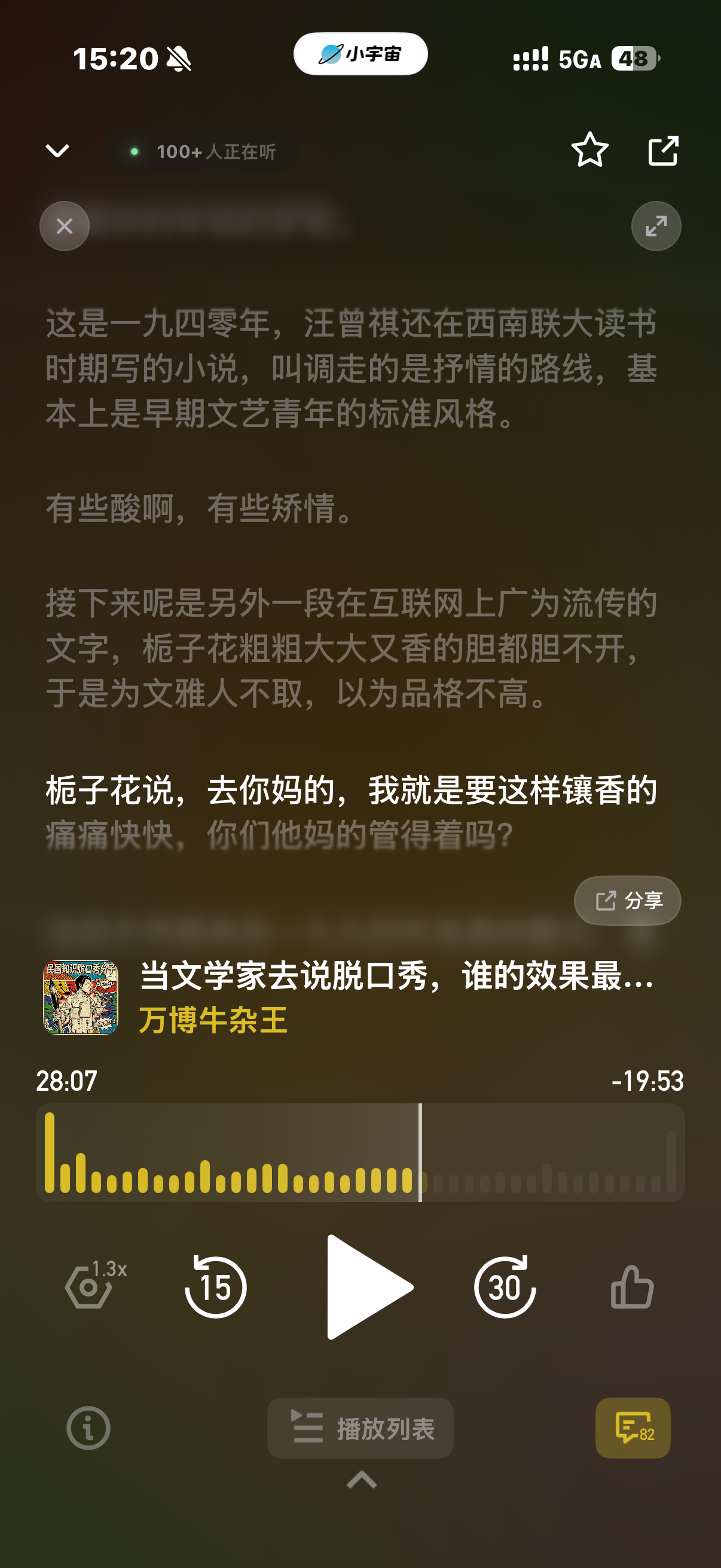Return to 小宇宙 via the status pill
This screenshot has width=721, height=1568.
pyautogui.click(x=360, y=54)
